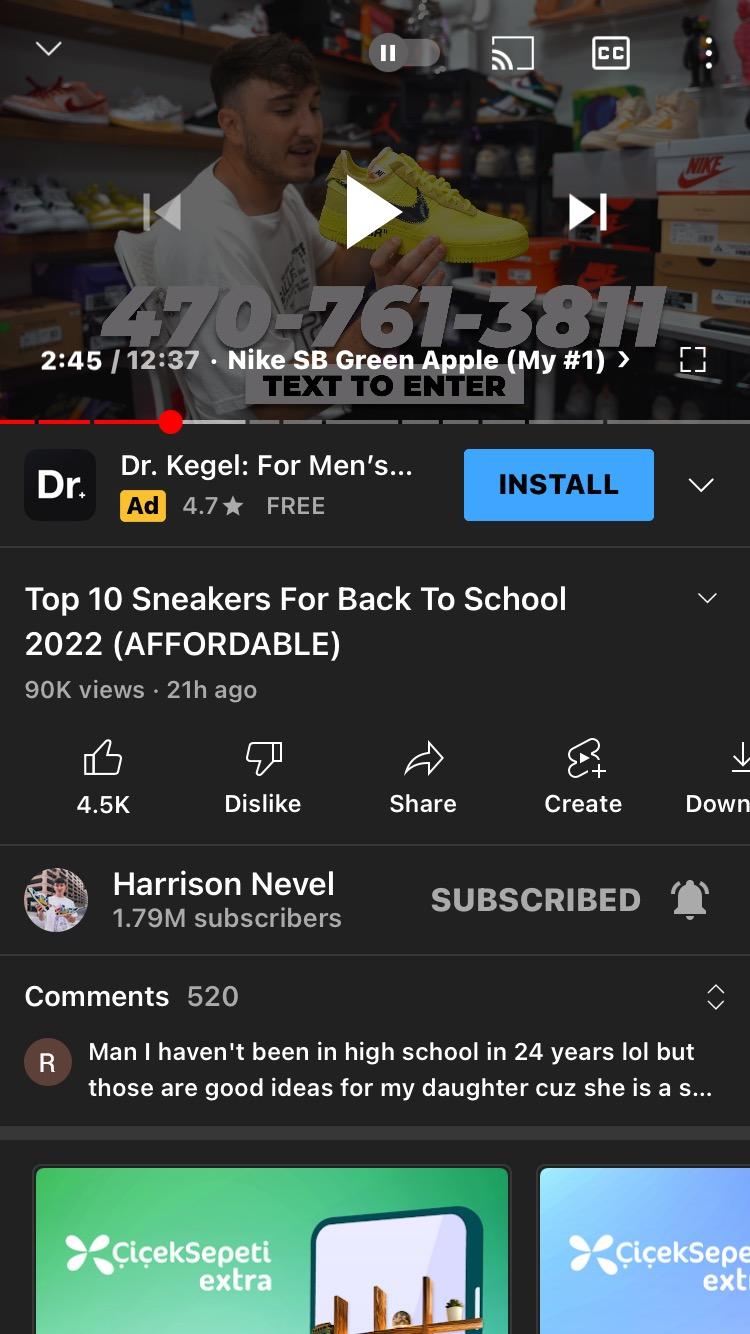Toggle the autoplay switch
750x1334 pixels.
click(x=404, y=53)
